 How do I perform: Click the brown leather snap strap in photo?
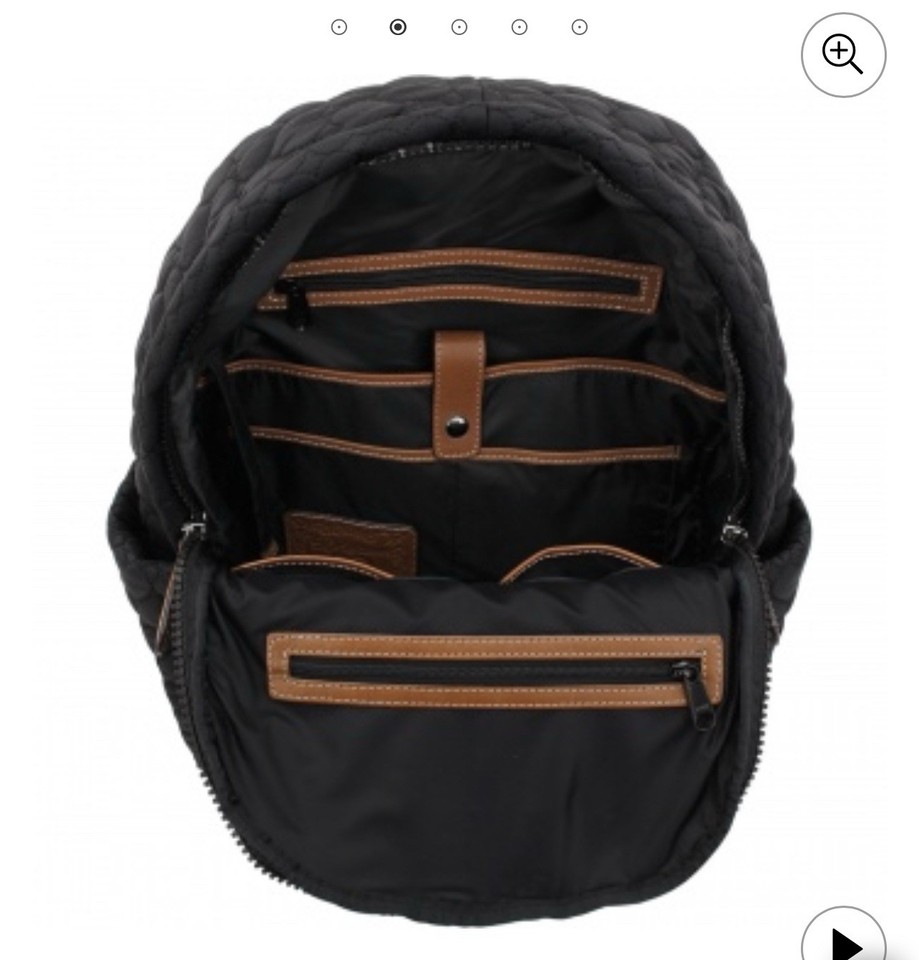pos(460,390)
